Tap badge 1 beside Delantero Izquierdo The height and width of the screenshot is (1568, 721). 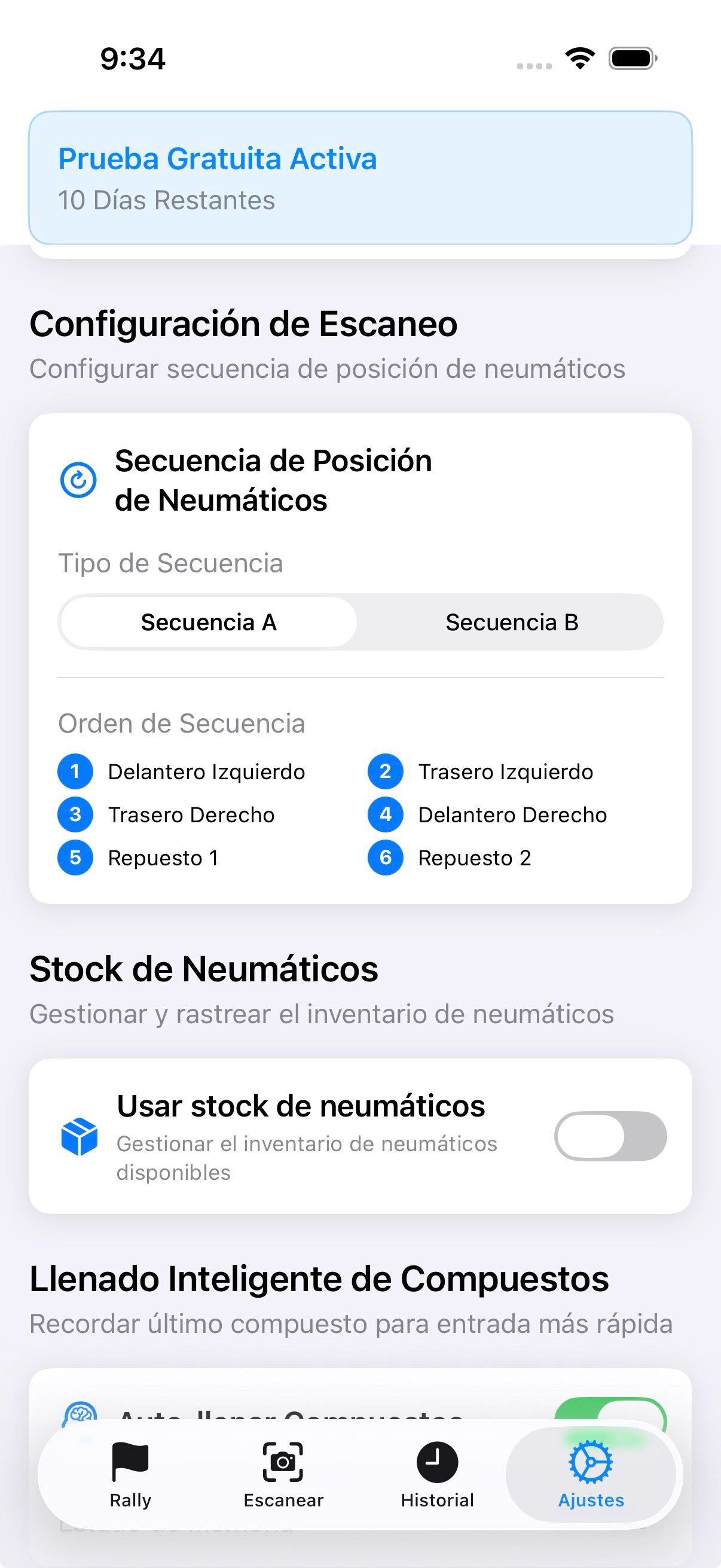[x=74, y=771]
